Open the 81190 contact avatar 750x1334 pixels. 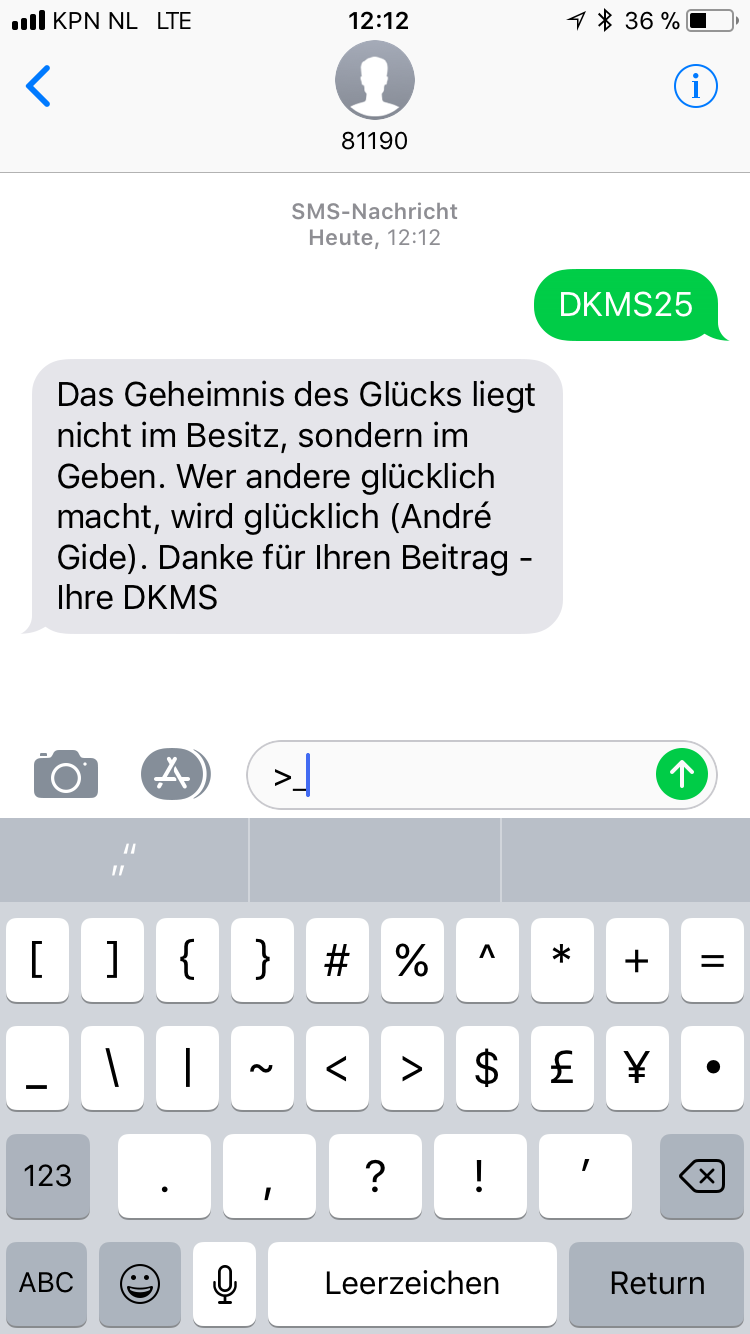click(375, 81)
